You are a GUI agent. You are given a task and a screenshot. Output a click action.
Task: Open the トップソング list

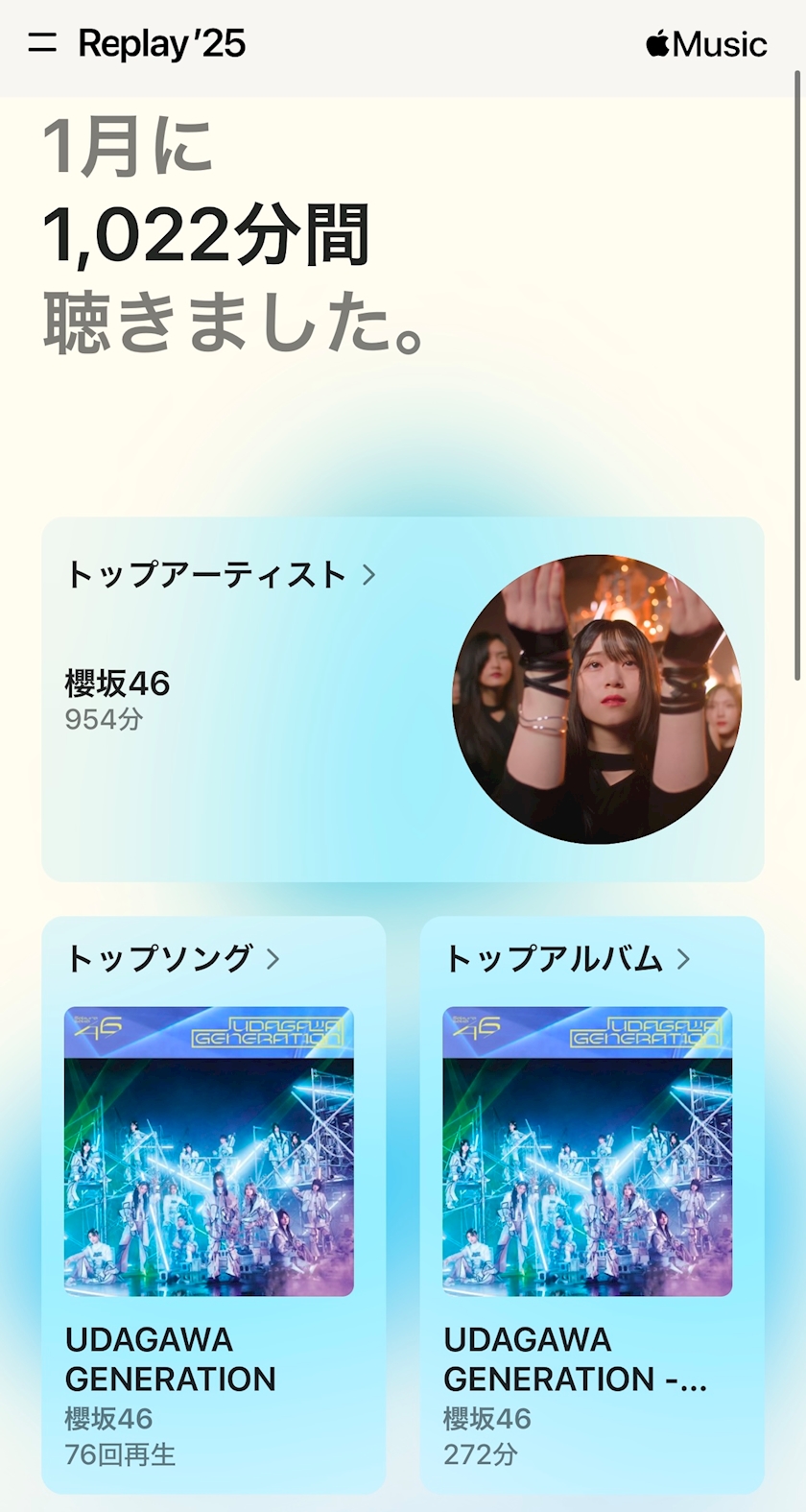(x=173, y=958)
